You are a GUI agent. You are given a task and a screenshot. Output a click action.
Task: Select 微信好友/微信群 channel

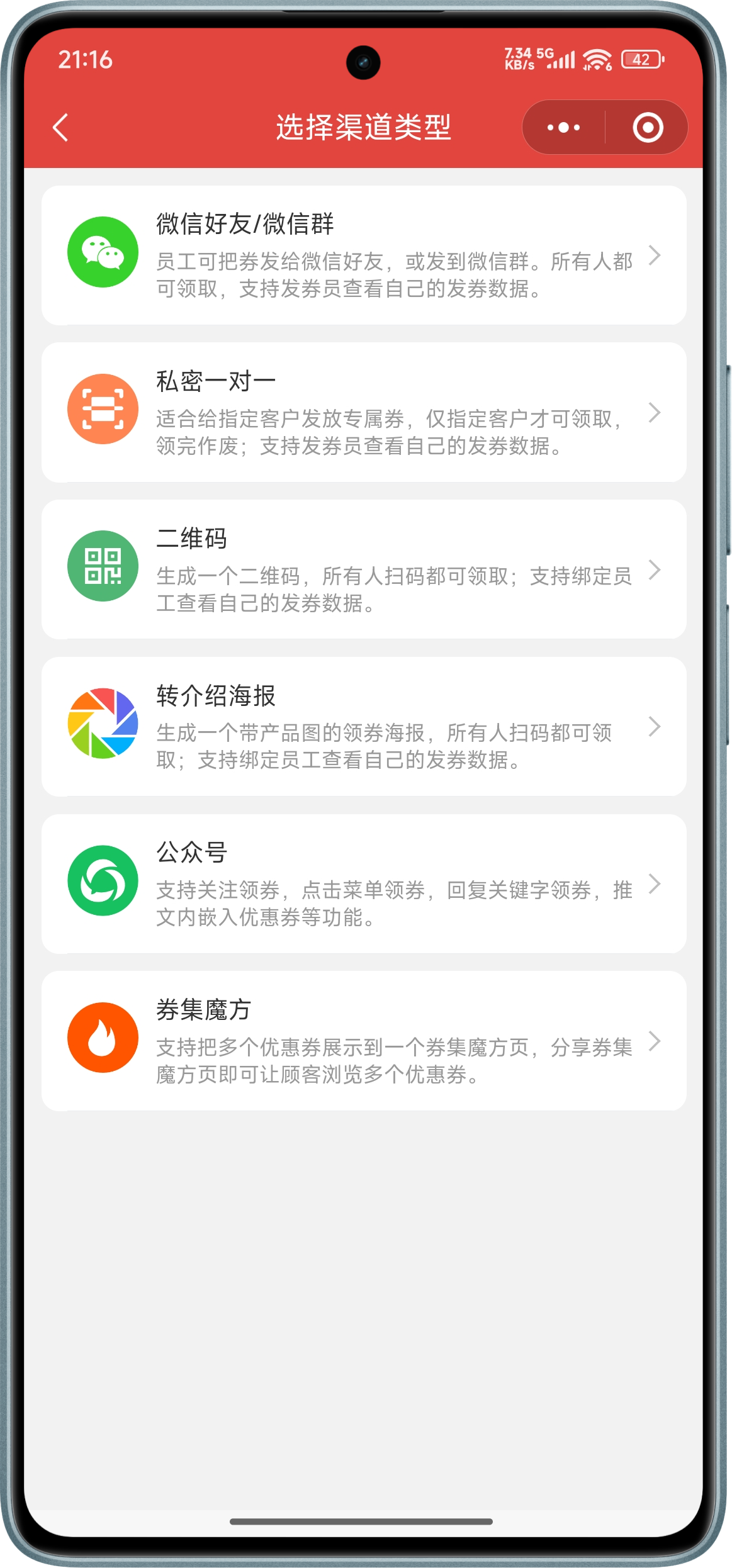click(364, 255)
